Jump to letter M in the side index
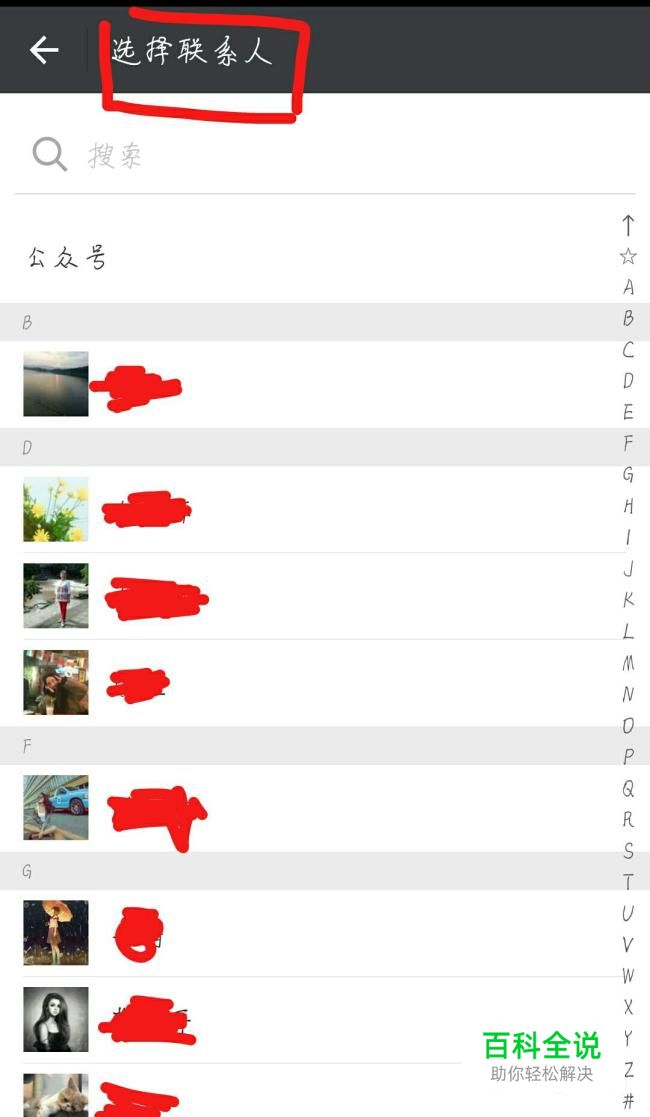Viewport: 650px width, 1117px height. tap(628, 663)
